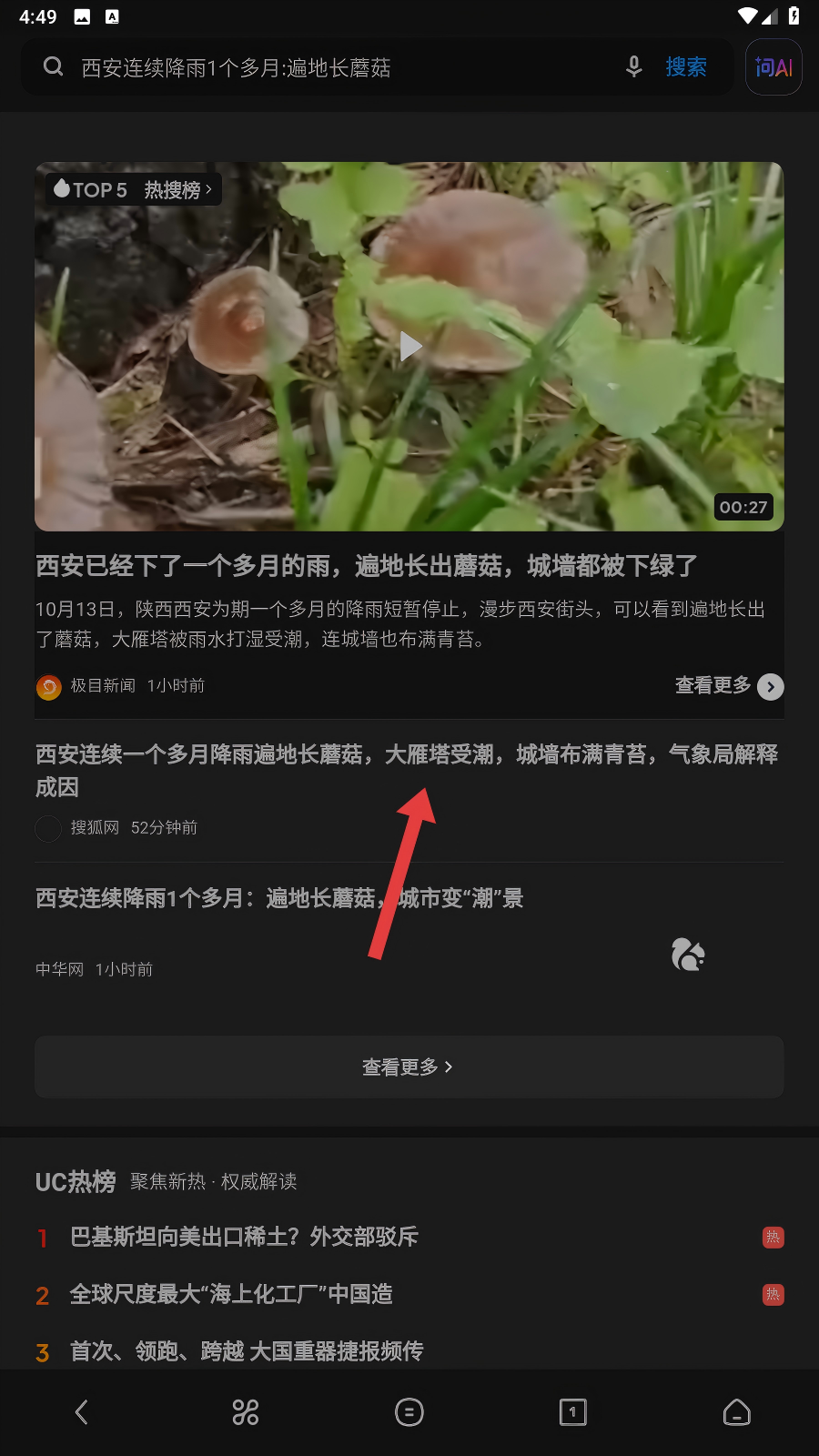
Task: Tap the 搜索 button
Action: click(686, 67)
